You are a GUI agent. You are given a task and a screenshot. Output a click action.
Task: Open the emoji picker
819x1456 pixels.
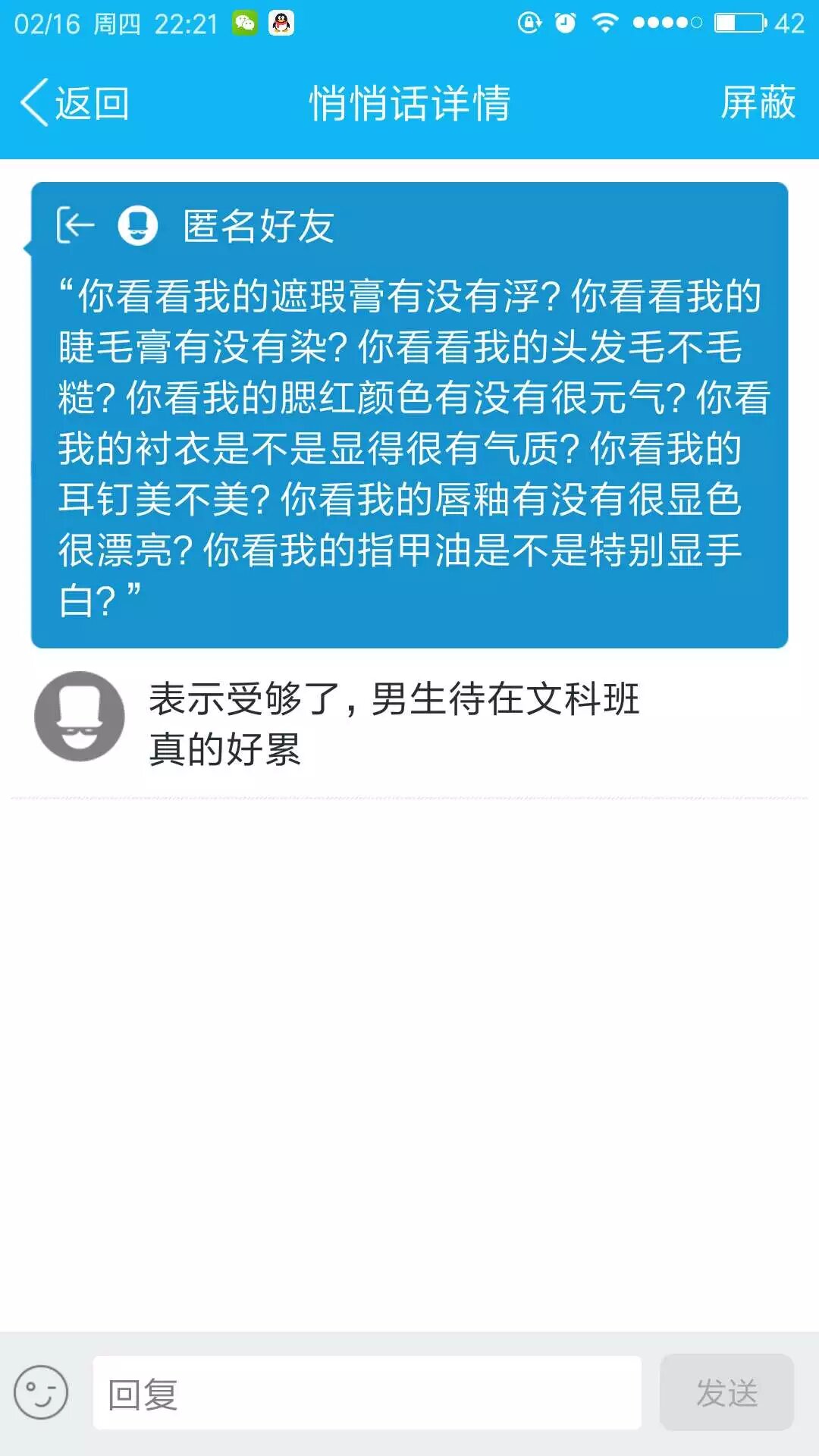pos(41,1392)
